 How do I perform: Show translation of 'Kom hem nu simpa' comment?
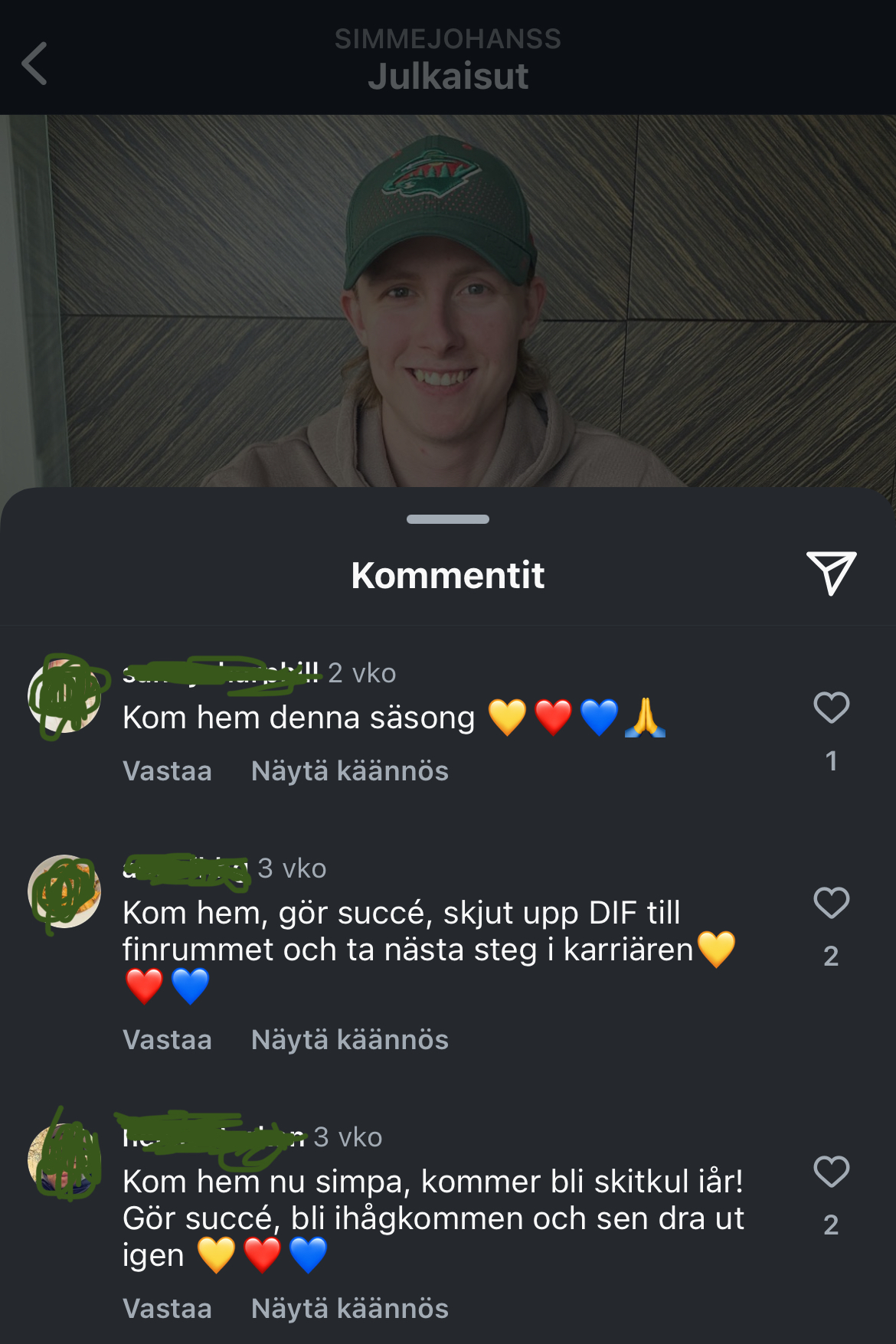point(349,1309)
